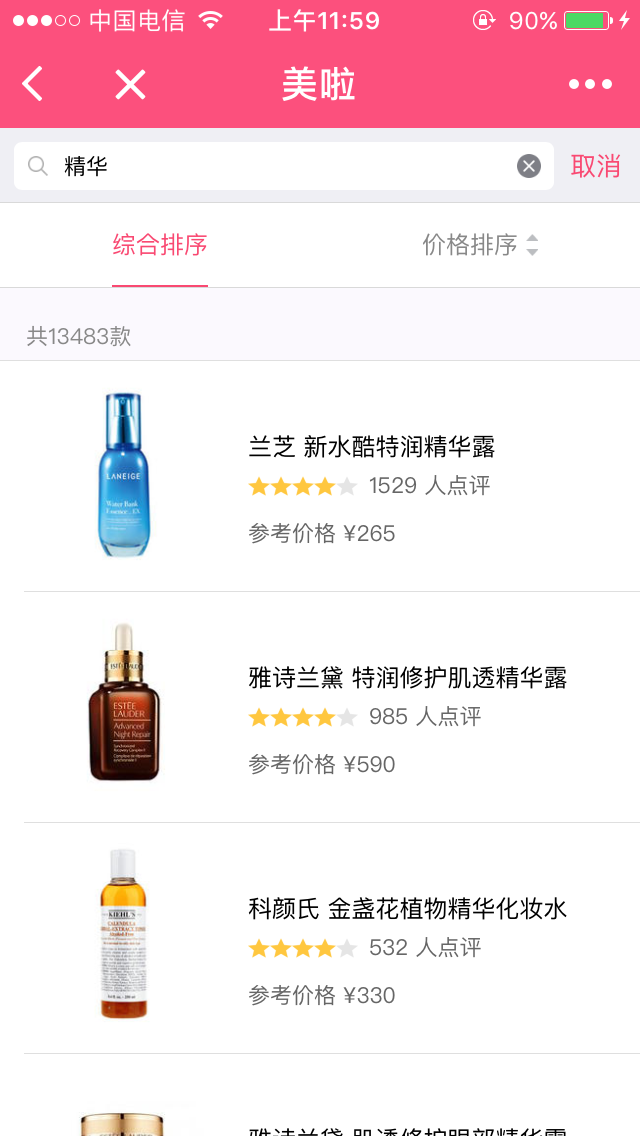The image size is (640, 1136).
Task: Open the three-dot overflow menu
Action: coord(590,85)
